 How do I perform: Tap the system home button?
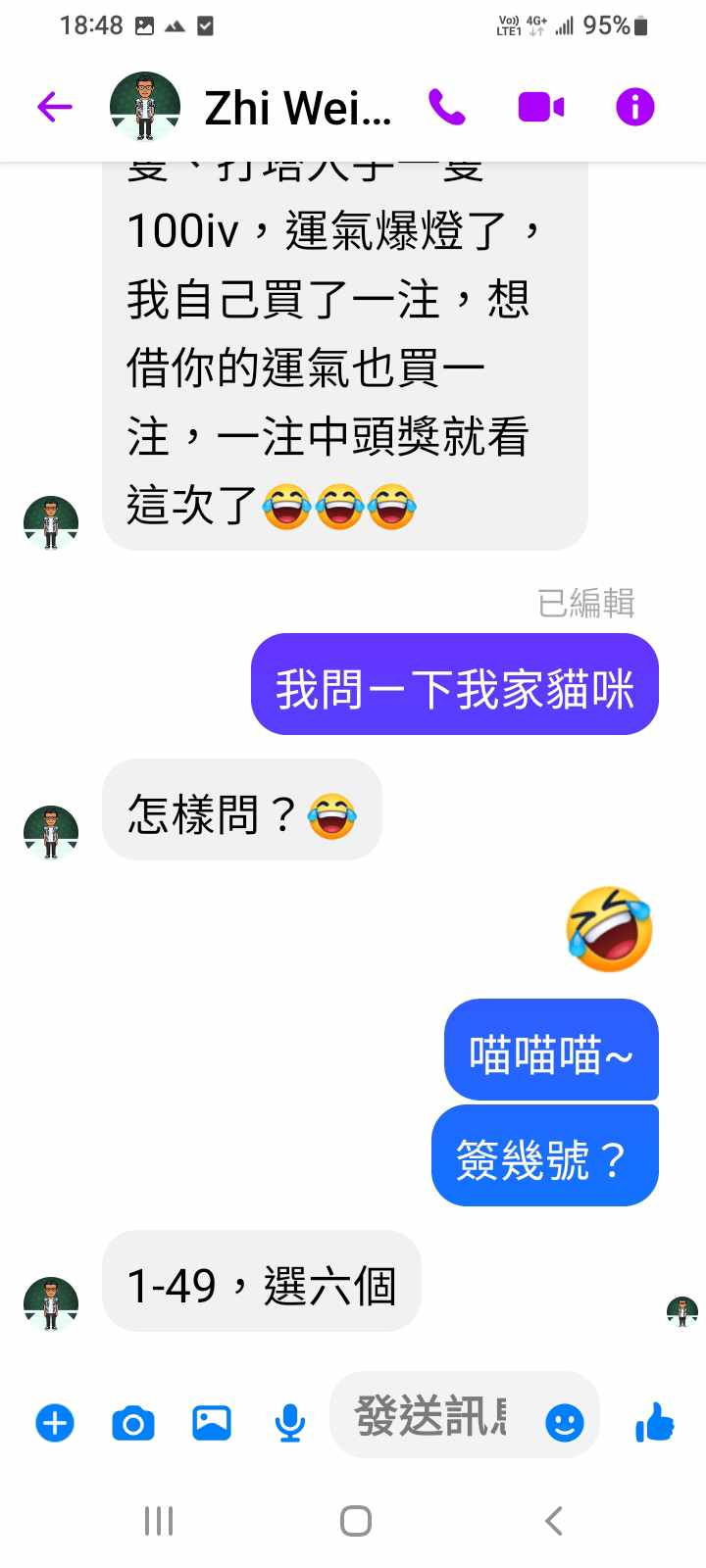[x=355, y=1521]
